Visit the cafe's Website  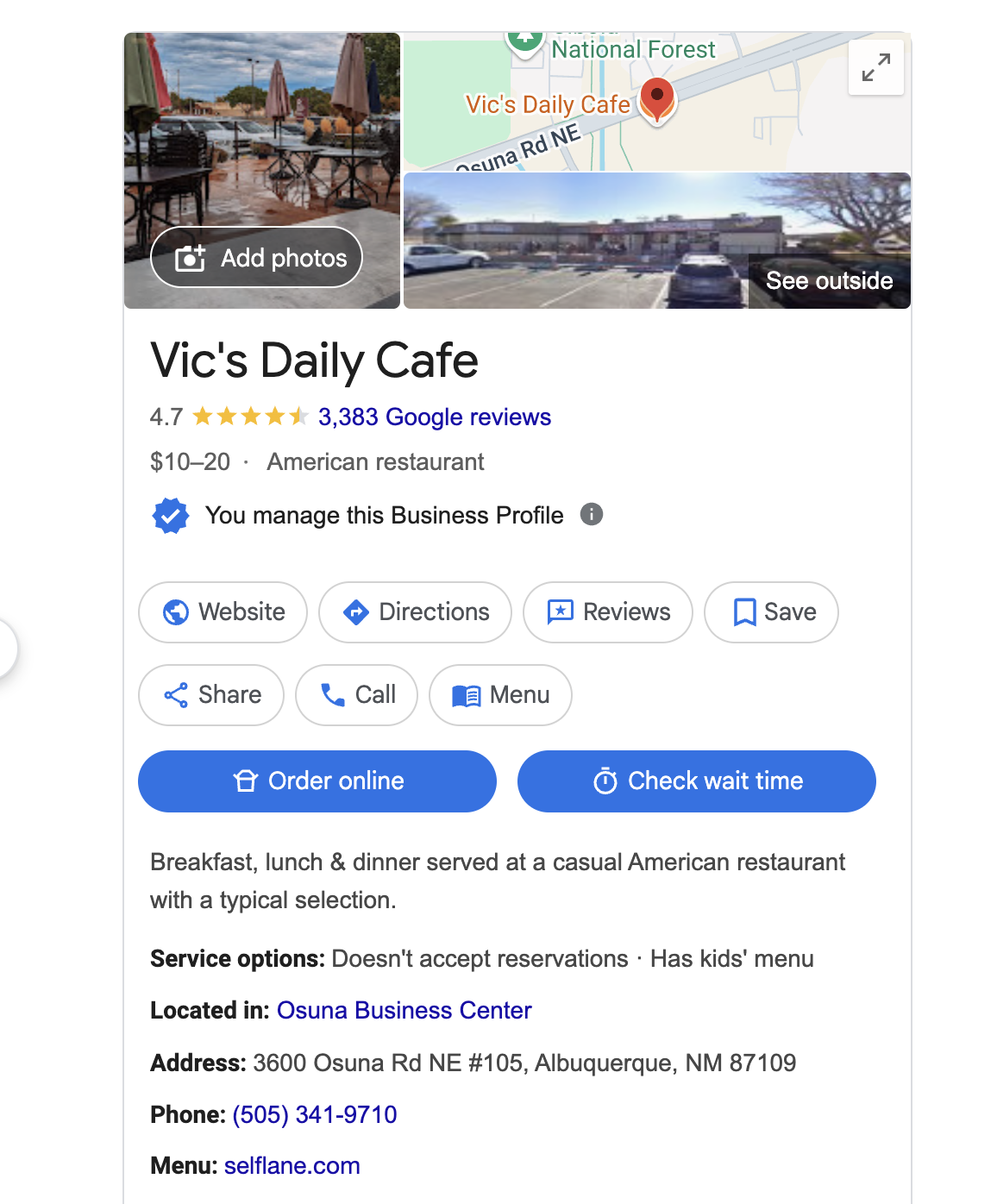point(223,612)
